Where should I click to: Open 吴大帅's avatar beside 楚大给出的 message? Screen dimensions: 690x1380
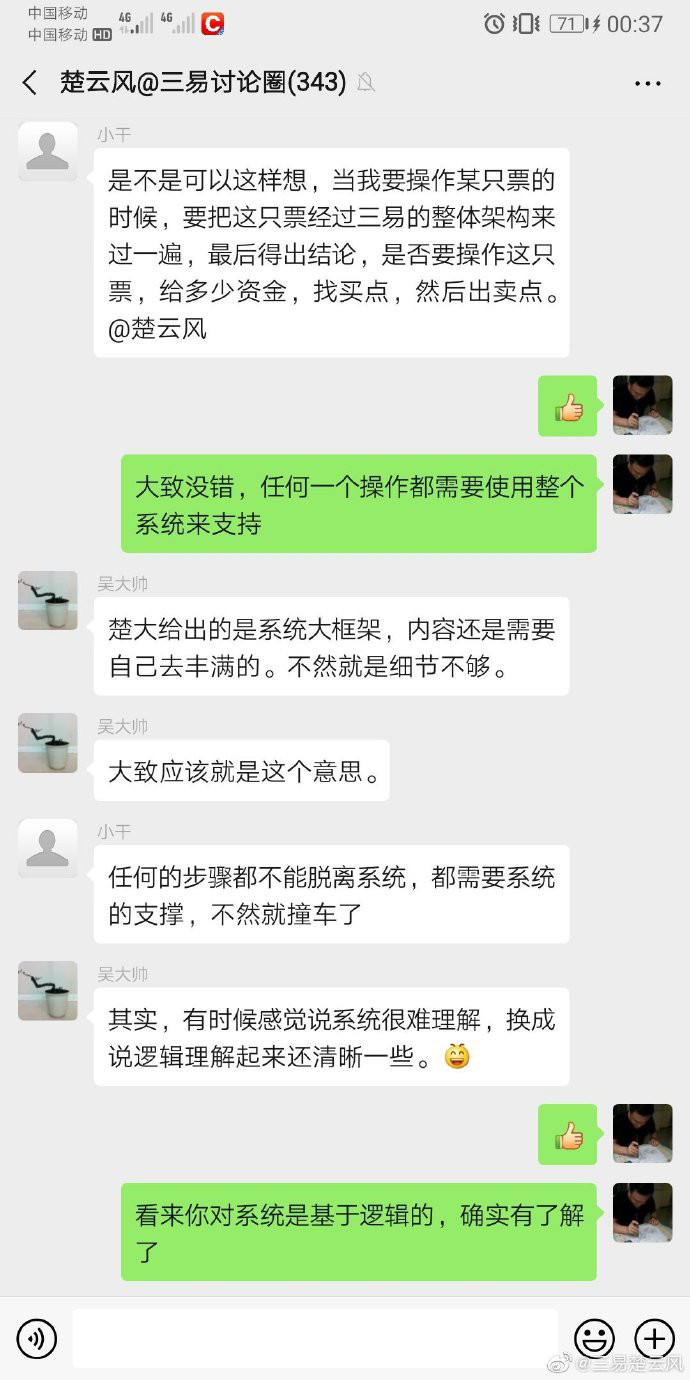coord(48,601)
